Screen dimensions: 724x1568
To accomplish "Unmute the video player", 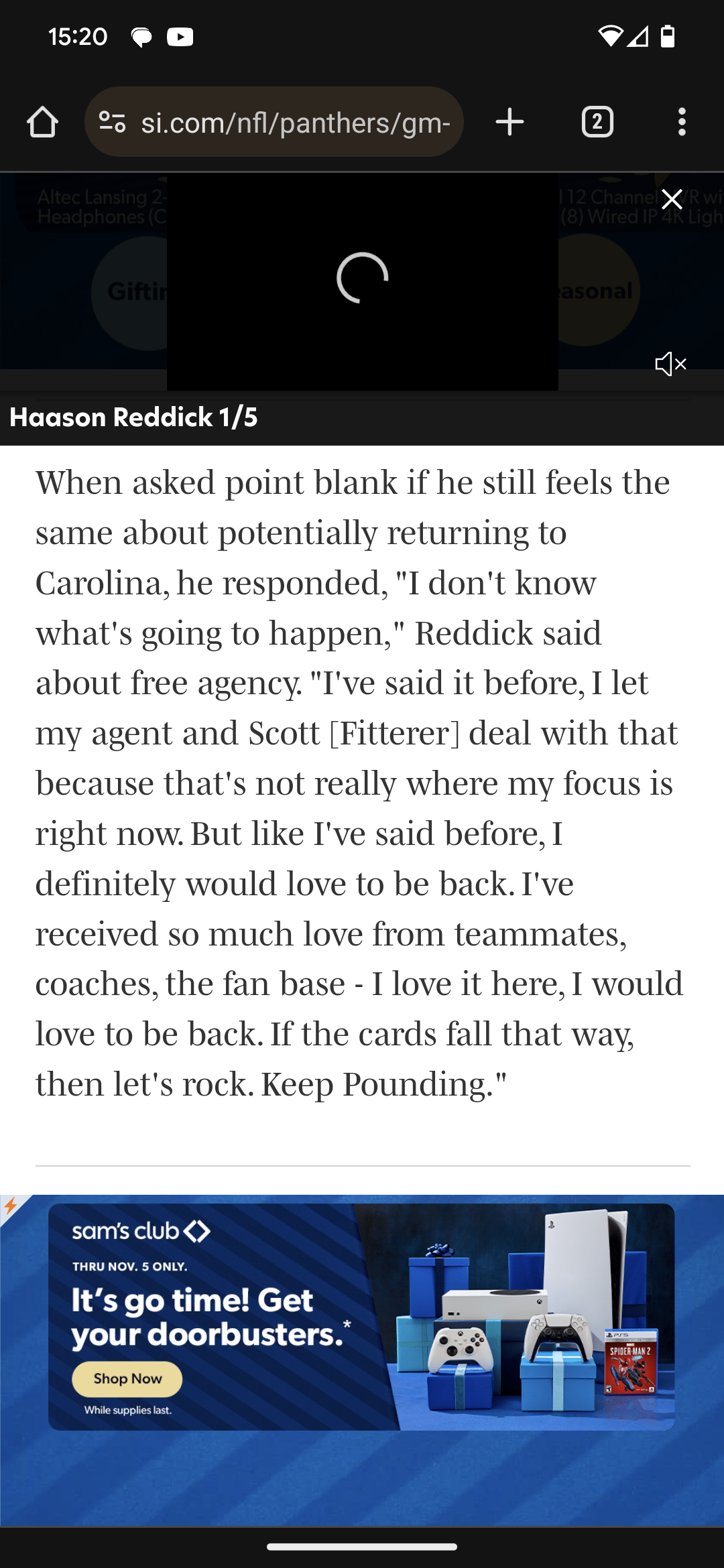I will [x=670, y=364].
